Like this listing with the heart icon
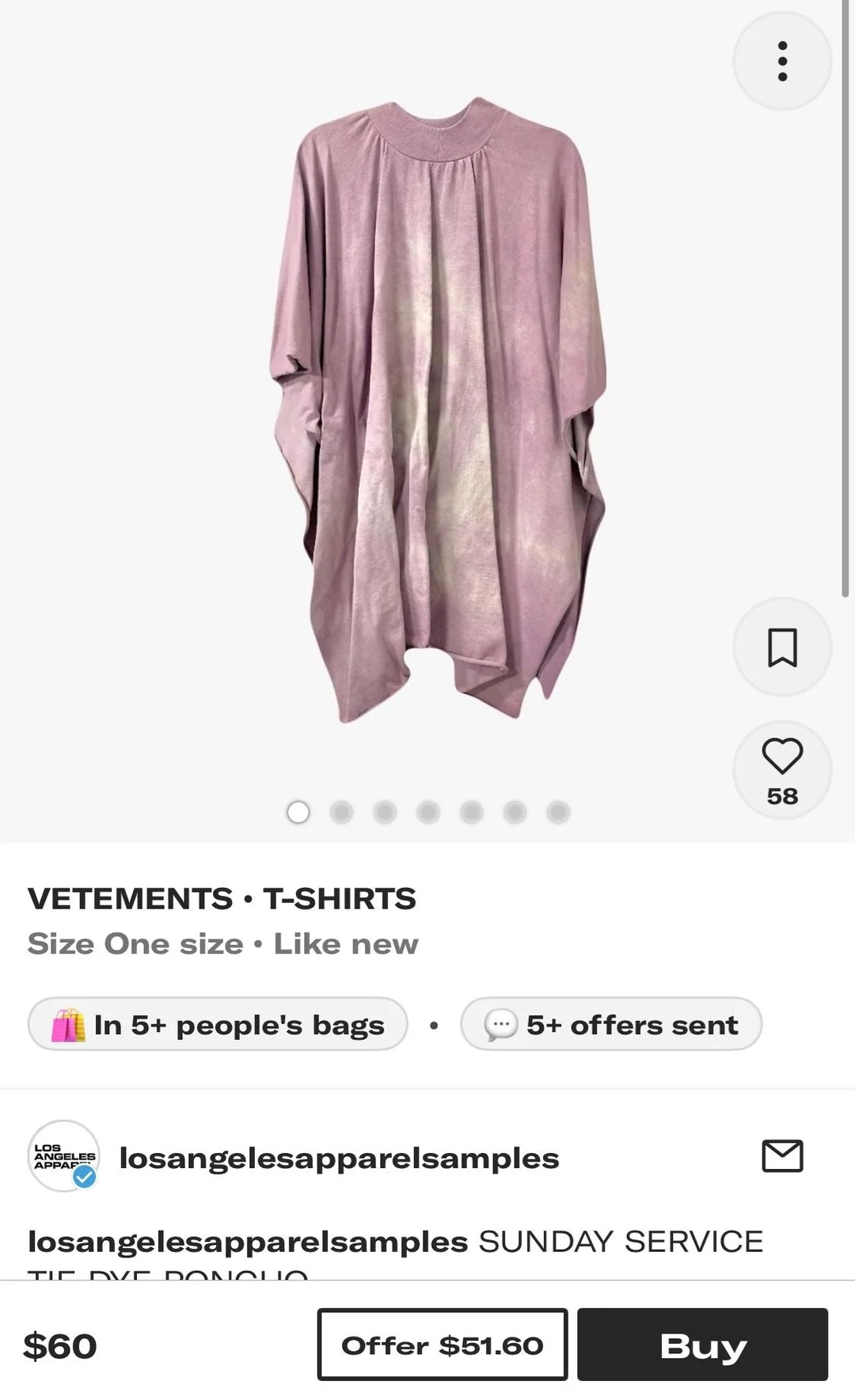Image resolution: width=855 pixels, height=1400 pixels. (x=782, y=757)
